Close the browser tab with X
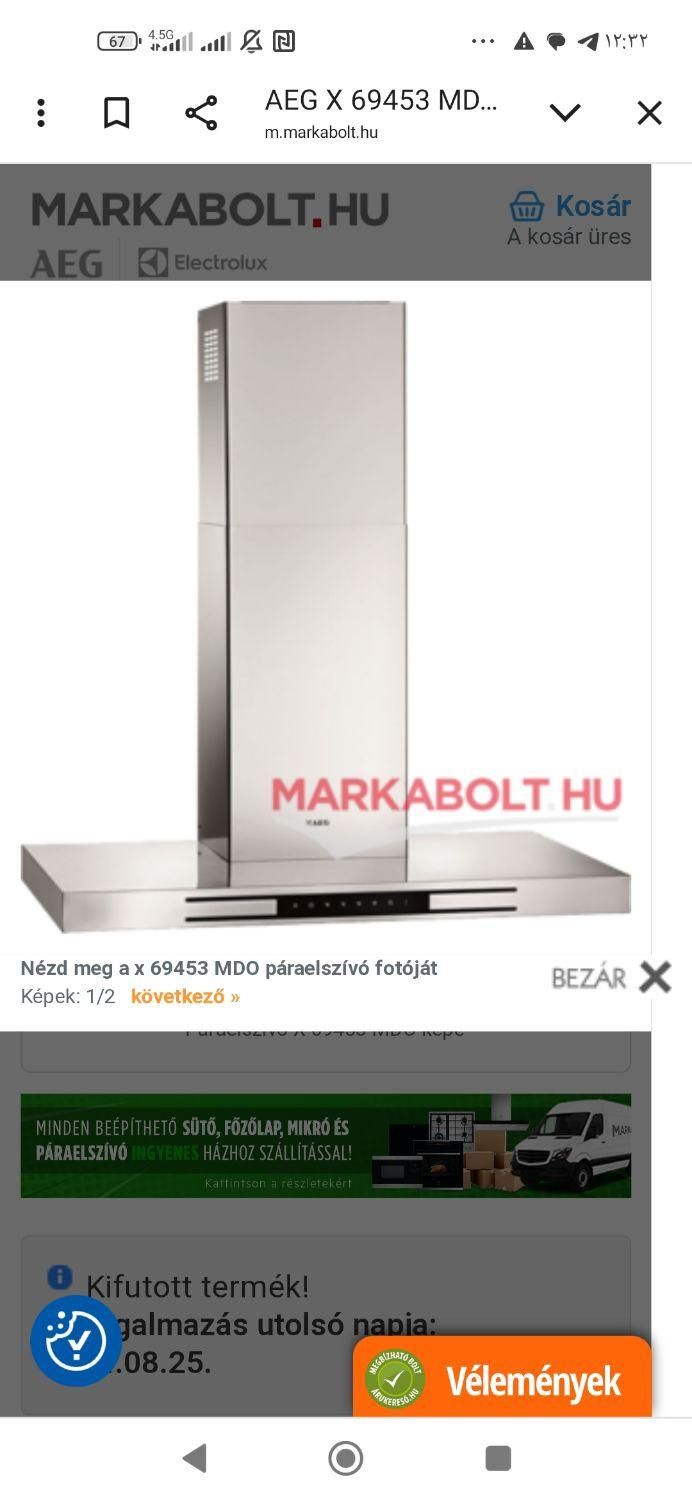Screen dimensions: 692x1500 tap(650, 113)
